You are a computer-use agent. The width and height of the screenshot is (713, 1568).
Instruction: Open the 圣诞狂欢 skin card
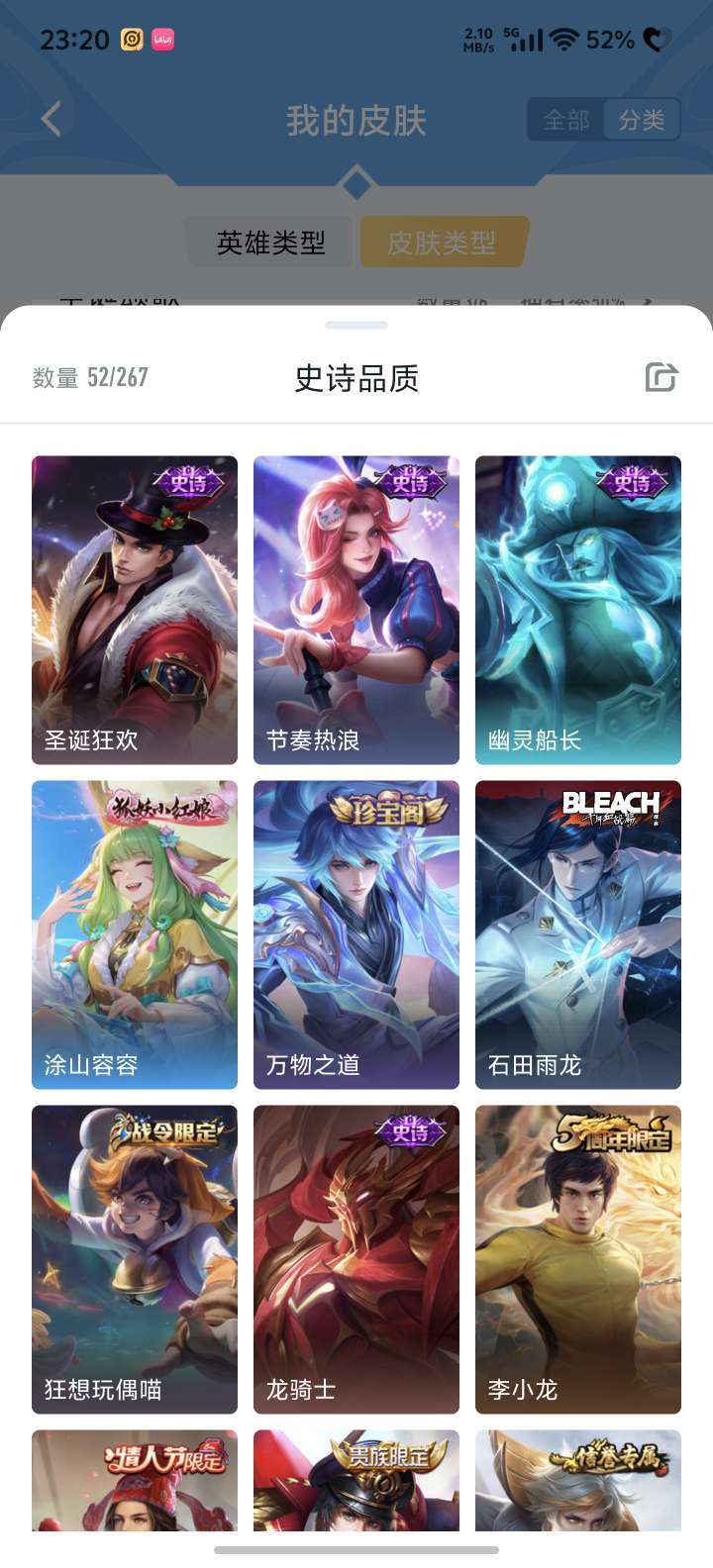(x=135, y=610)
